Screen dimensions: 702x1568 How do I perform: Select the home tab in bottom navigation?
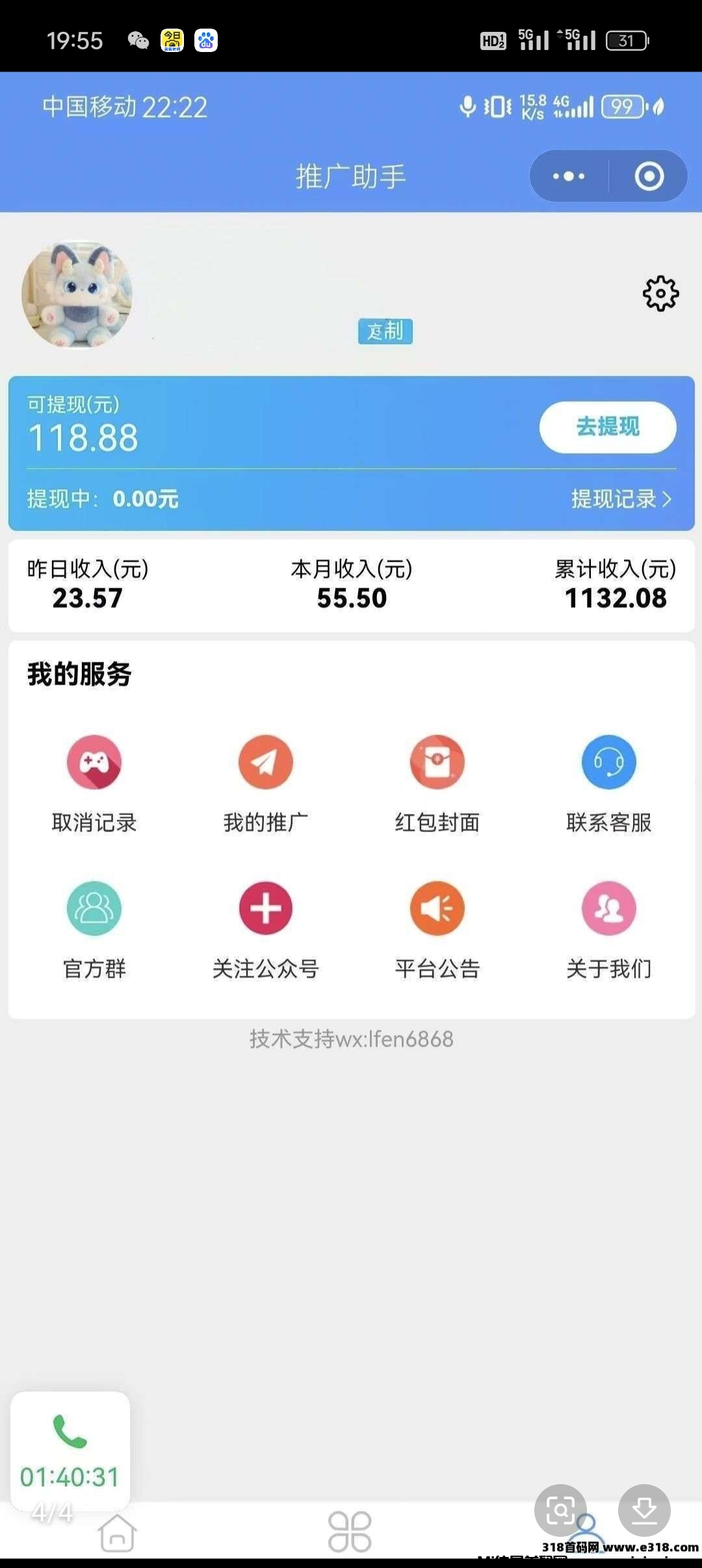pyautogui.click(x=117, y=1534)
